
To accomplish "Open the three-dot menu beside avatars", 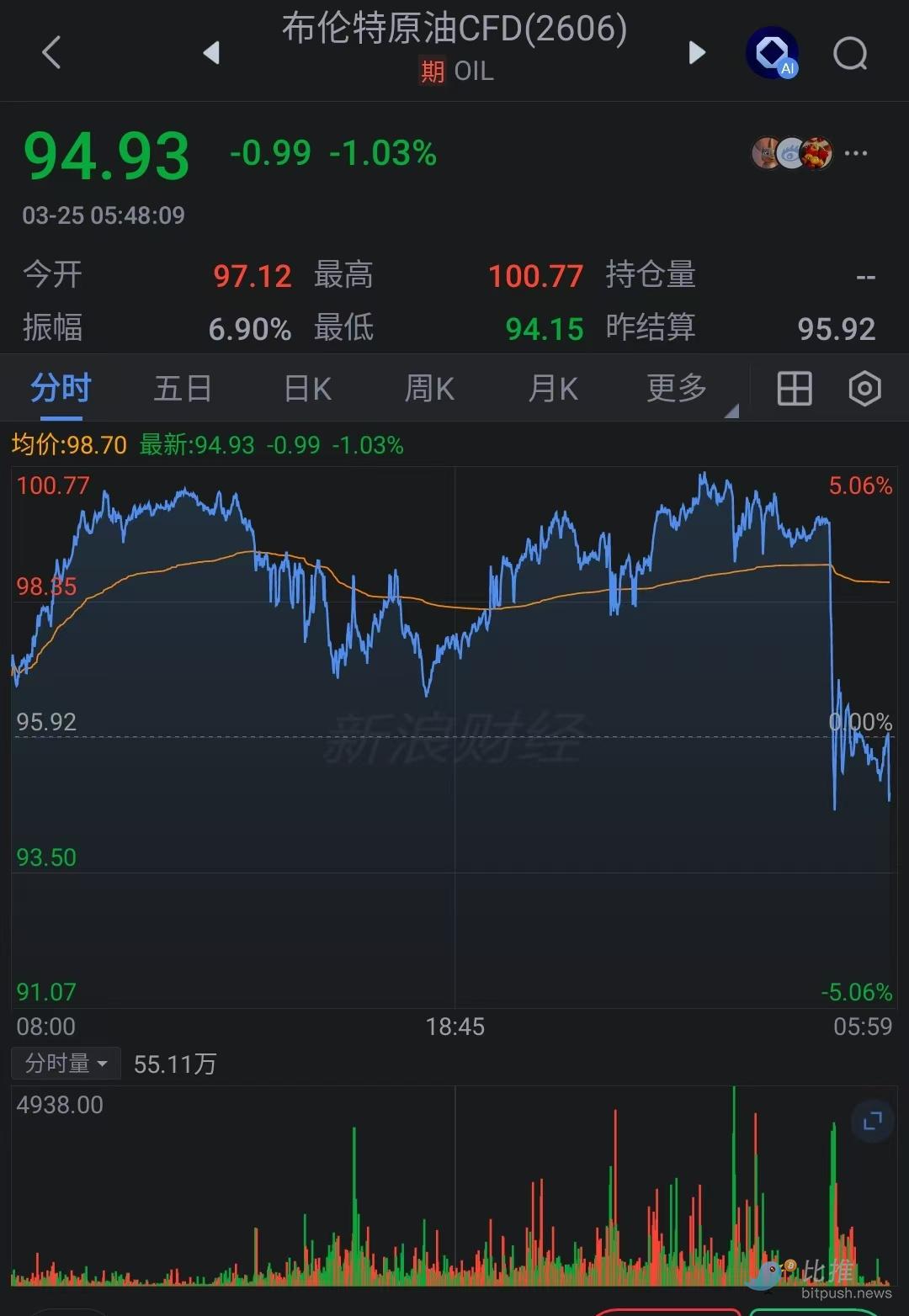I will [x=856, y=153].
